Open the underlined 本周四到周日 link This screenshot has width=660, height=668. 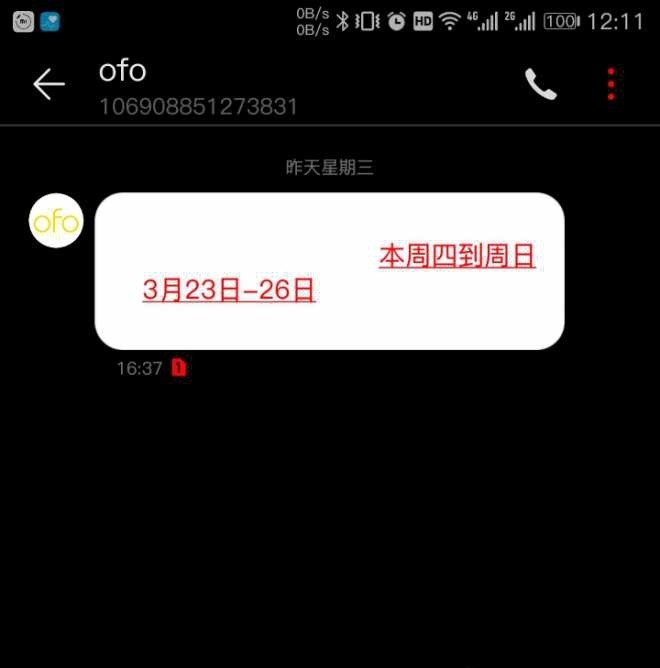pyautogui.click(x=457, y=256)
